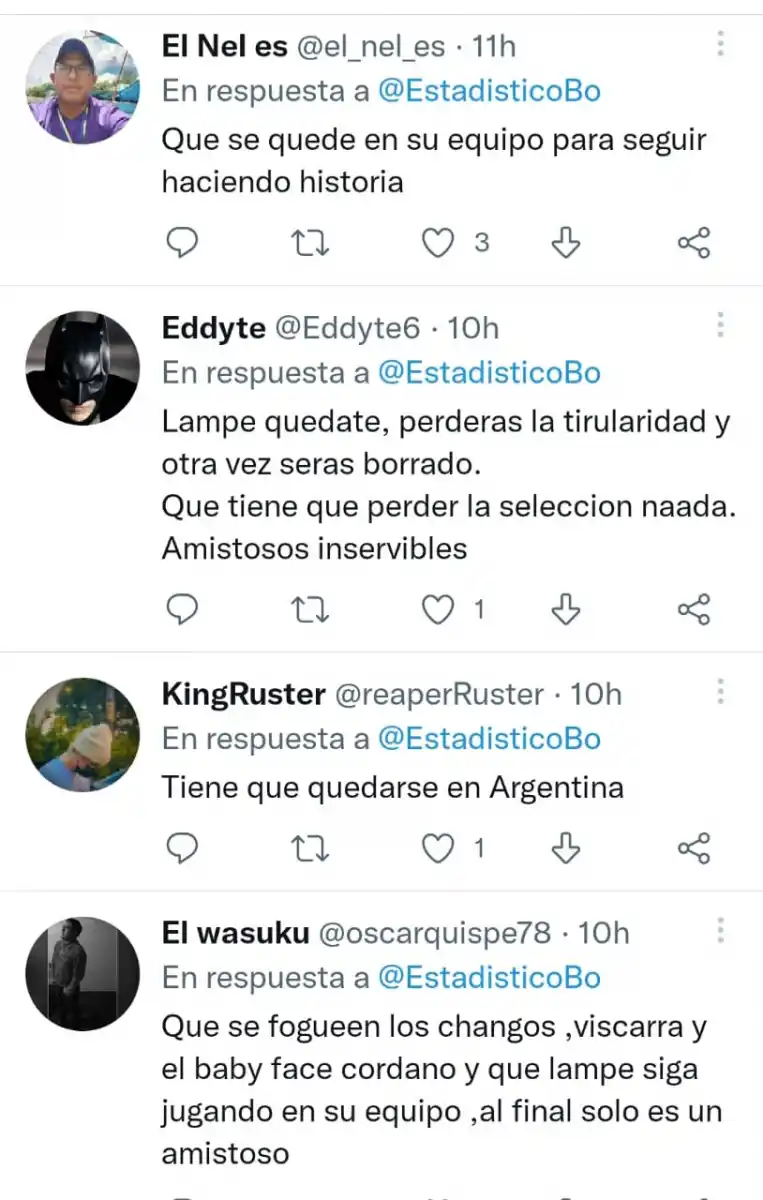Share KingRuster's tweet
Image resolution: width=763 pixels, height=1200 pixels.
click(x=694, y=847)
